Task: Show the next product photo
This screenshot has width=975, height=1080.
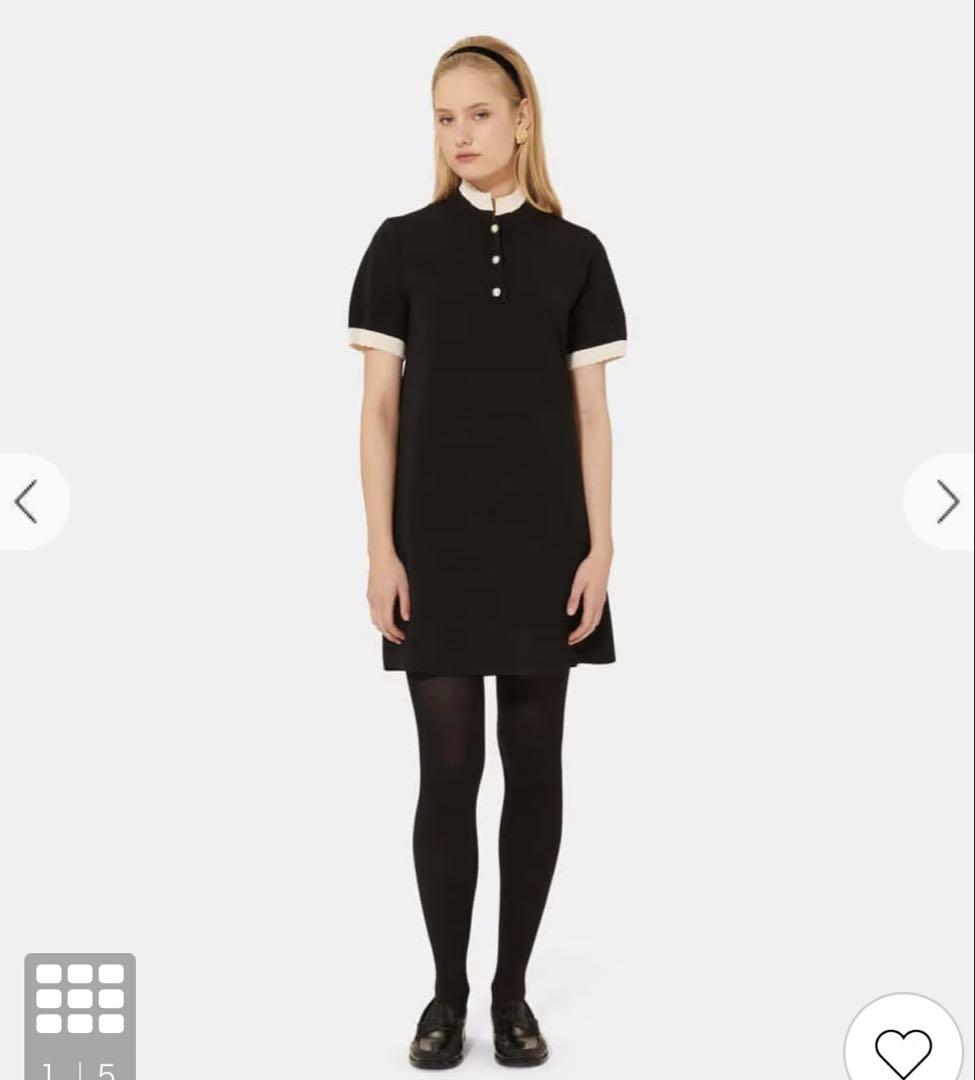Action: coord(945,501)
